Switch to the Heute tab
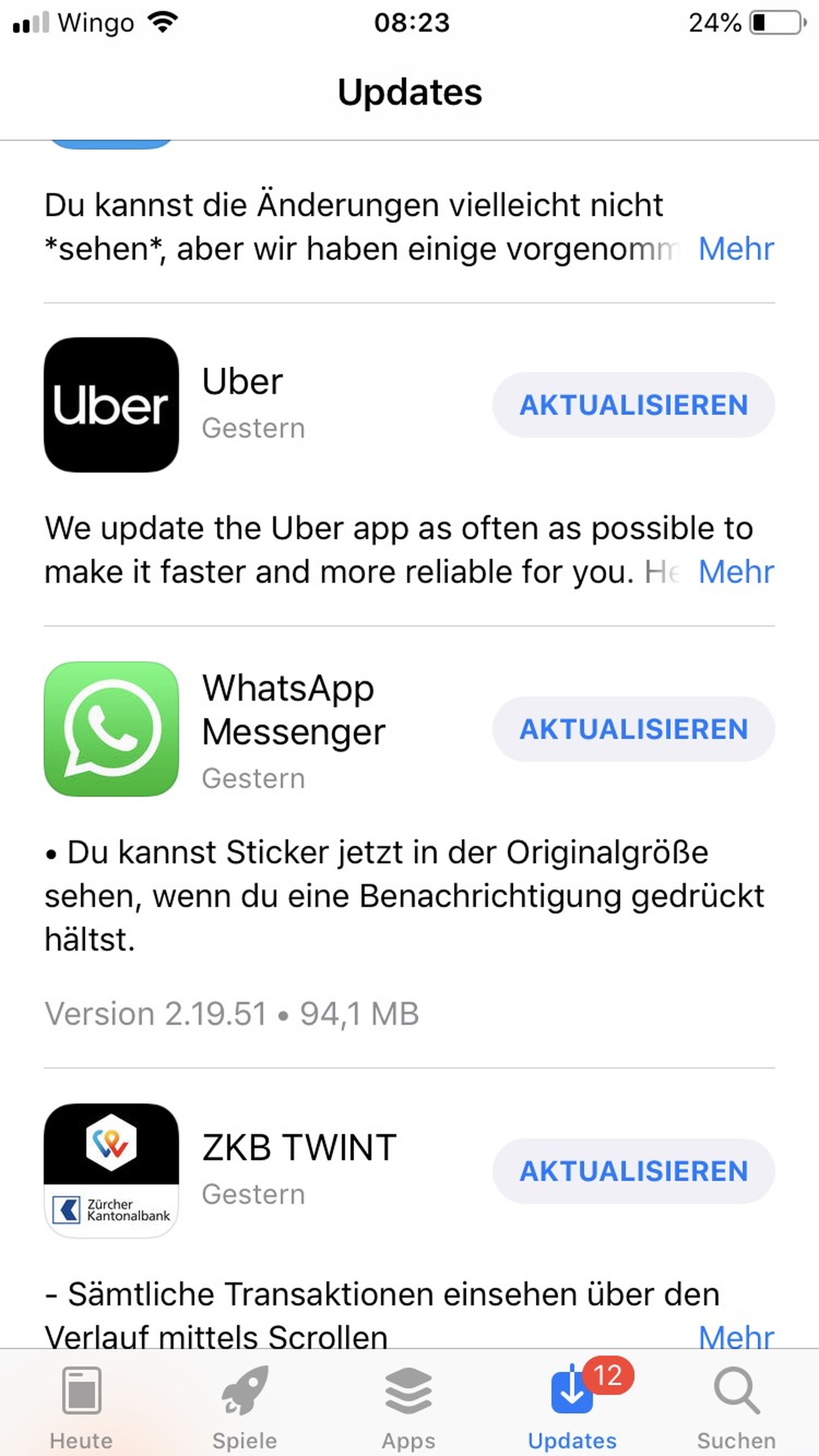Screen dimensions: 819x1456 82,1406
